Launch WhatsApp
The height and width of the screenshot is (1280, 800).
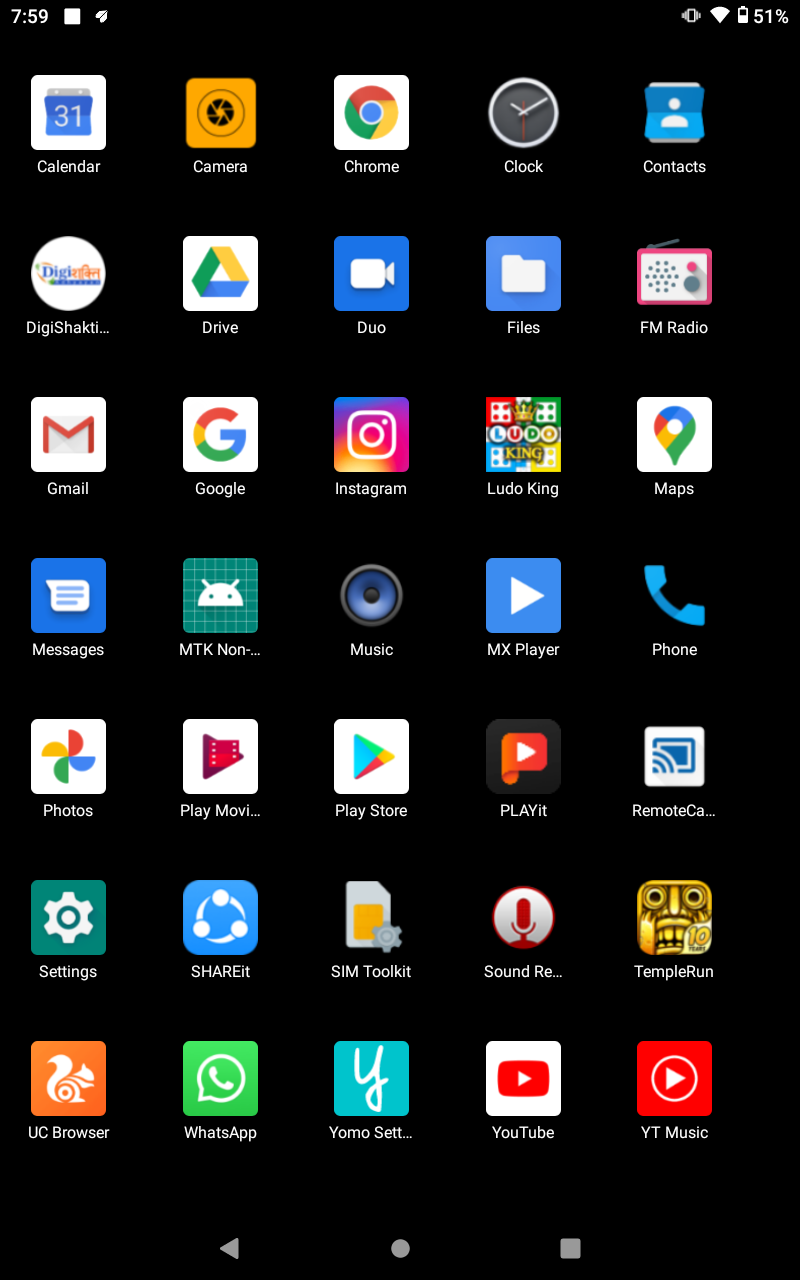point(220,1079)
